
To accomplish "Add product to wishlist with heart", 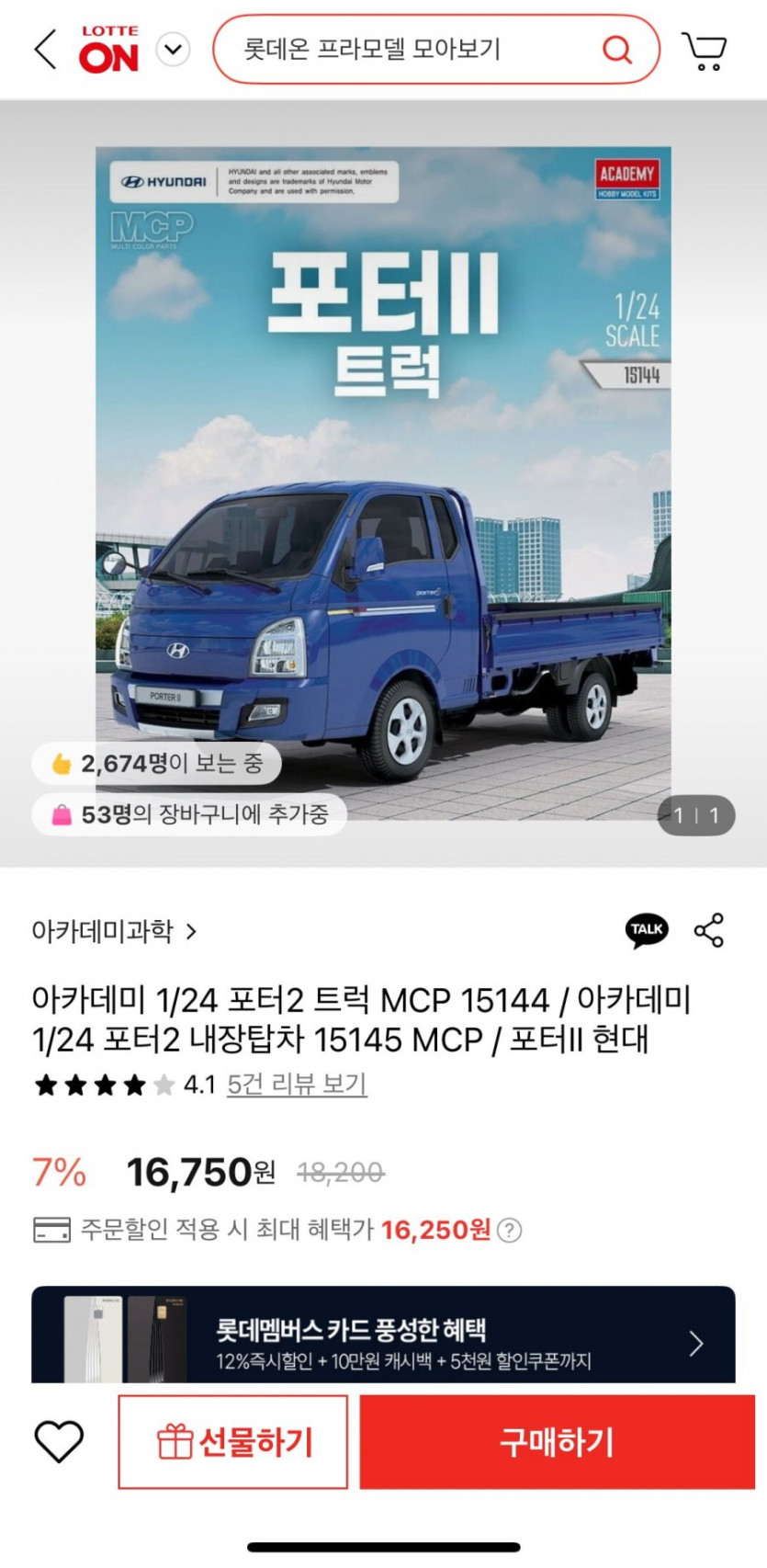I will (59, 1440).
